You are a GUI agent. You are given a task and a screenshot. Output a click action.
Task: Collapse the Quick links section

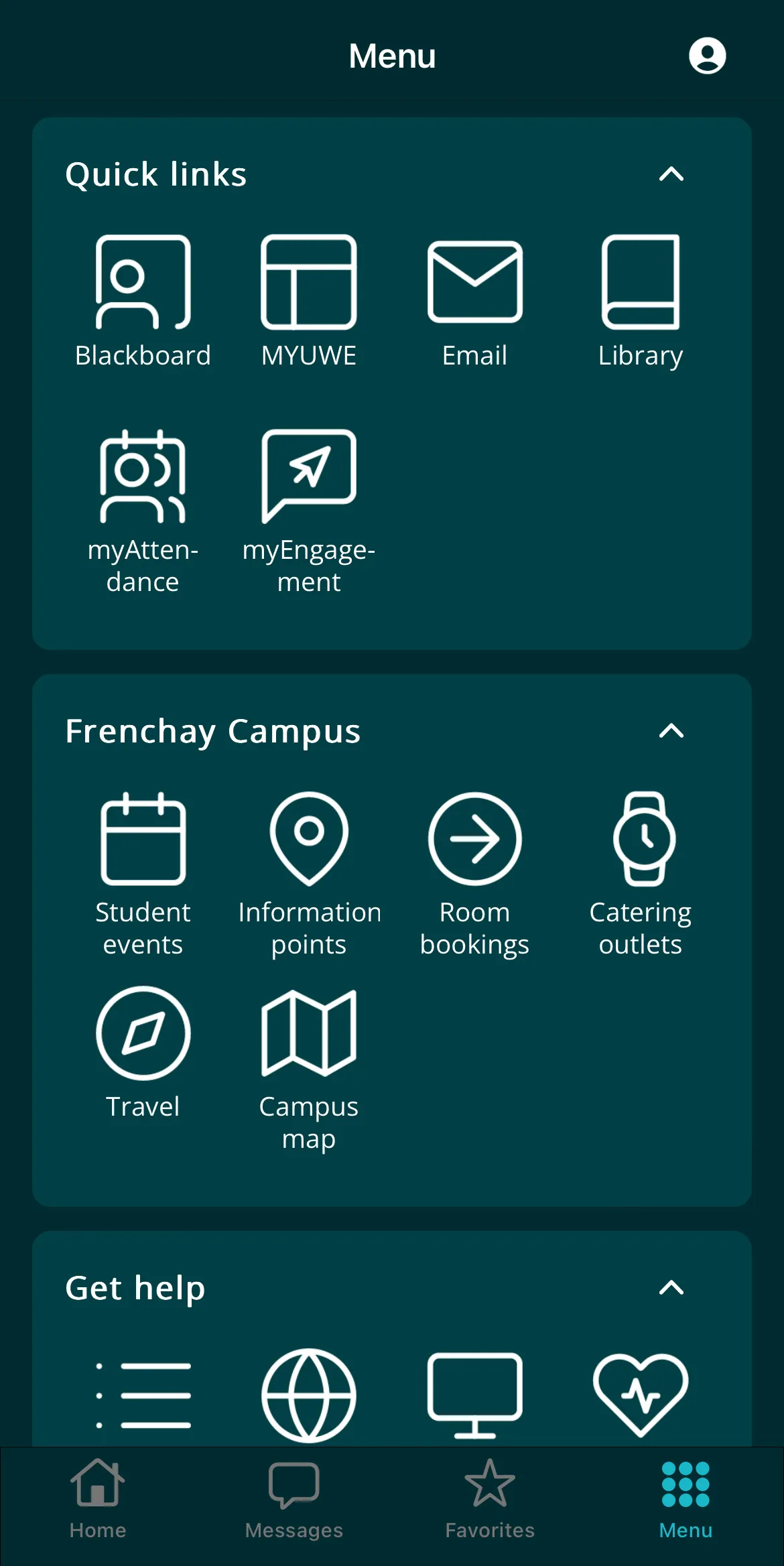[671, 175]
